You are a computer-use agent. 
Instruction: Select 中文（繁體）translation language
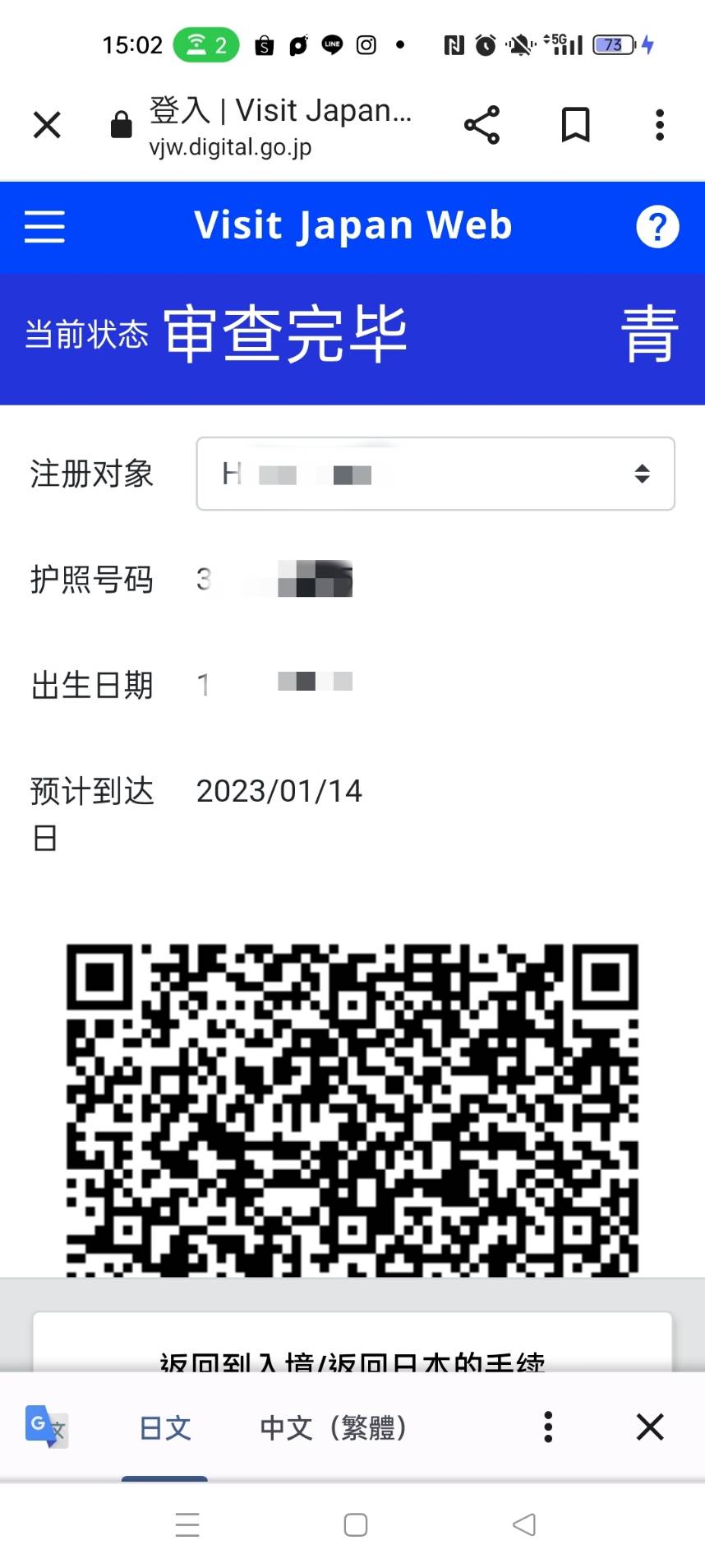click(x=334, y=1427)
